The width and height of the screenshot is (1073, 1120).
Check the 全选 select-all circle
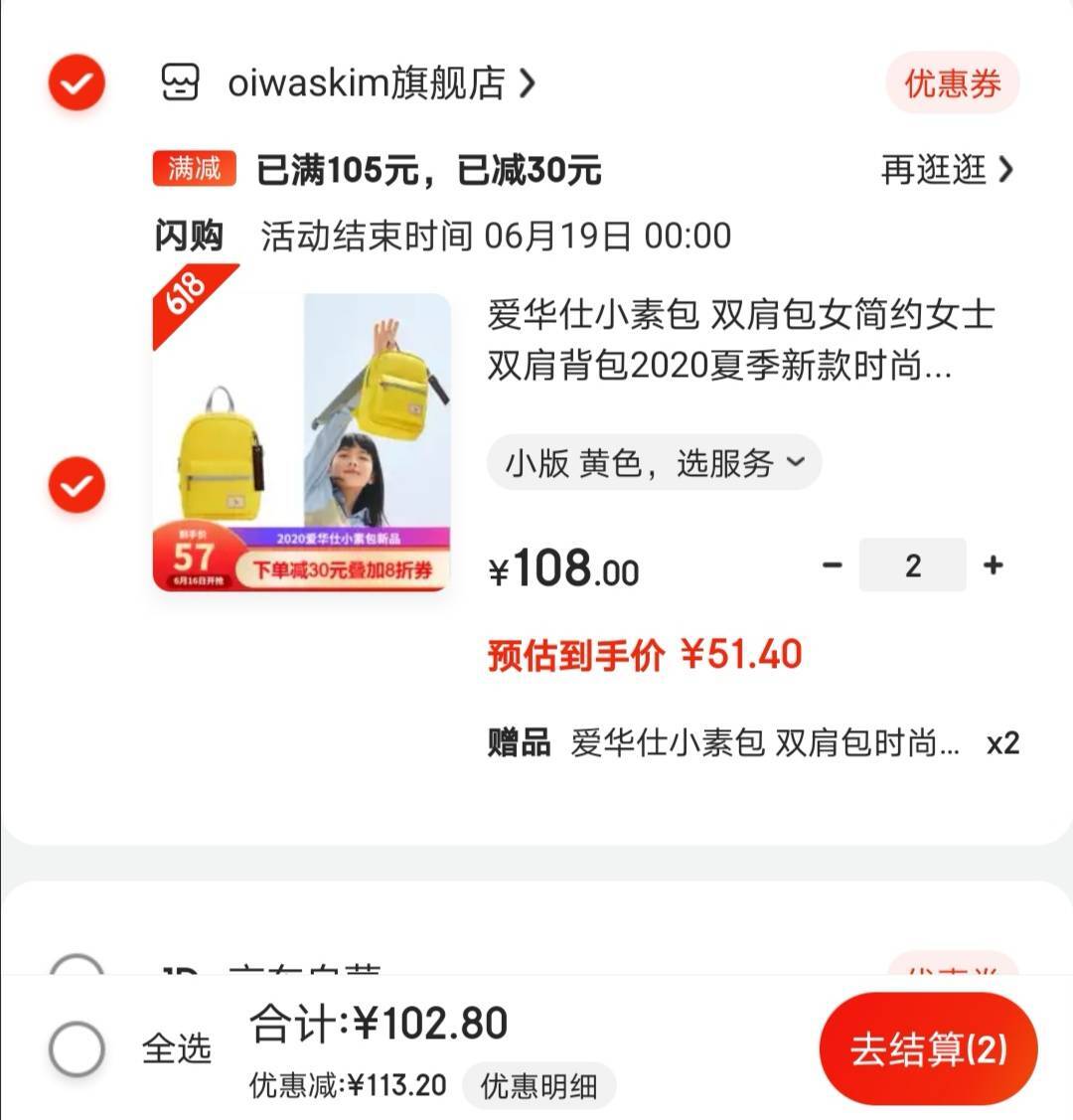pos(77,1048)
